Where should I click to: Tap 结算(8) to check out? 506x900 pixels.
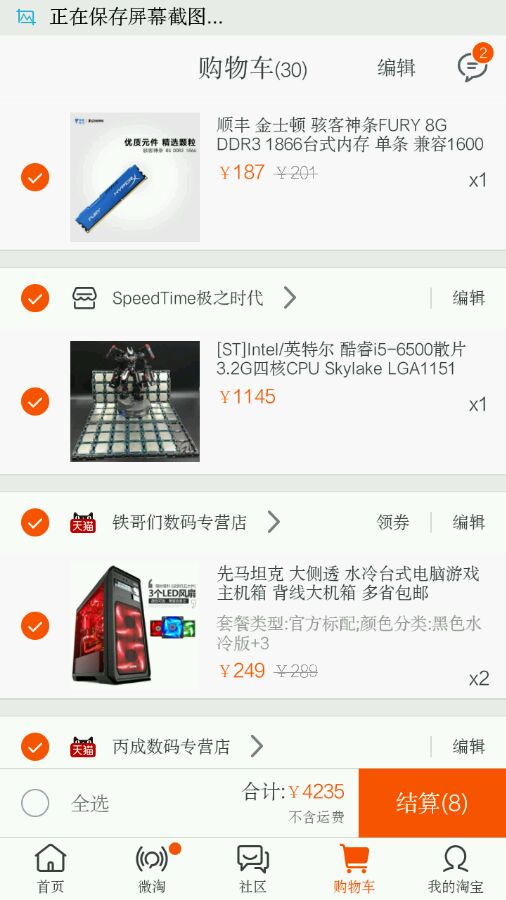tap(432, 803)
